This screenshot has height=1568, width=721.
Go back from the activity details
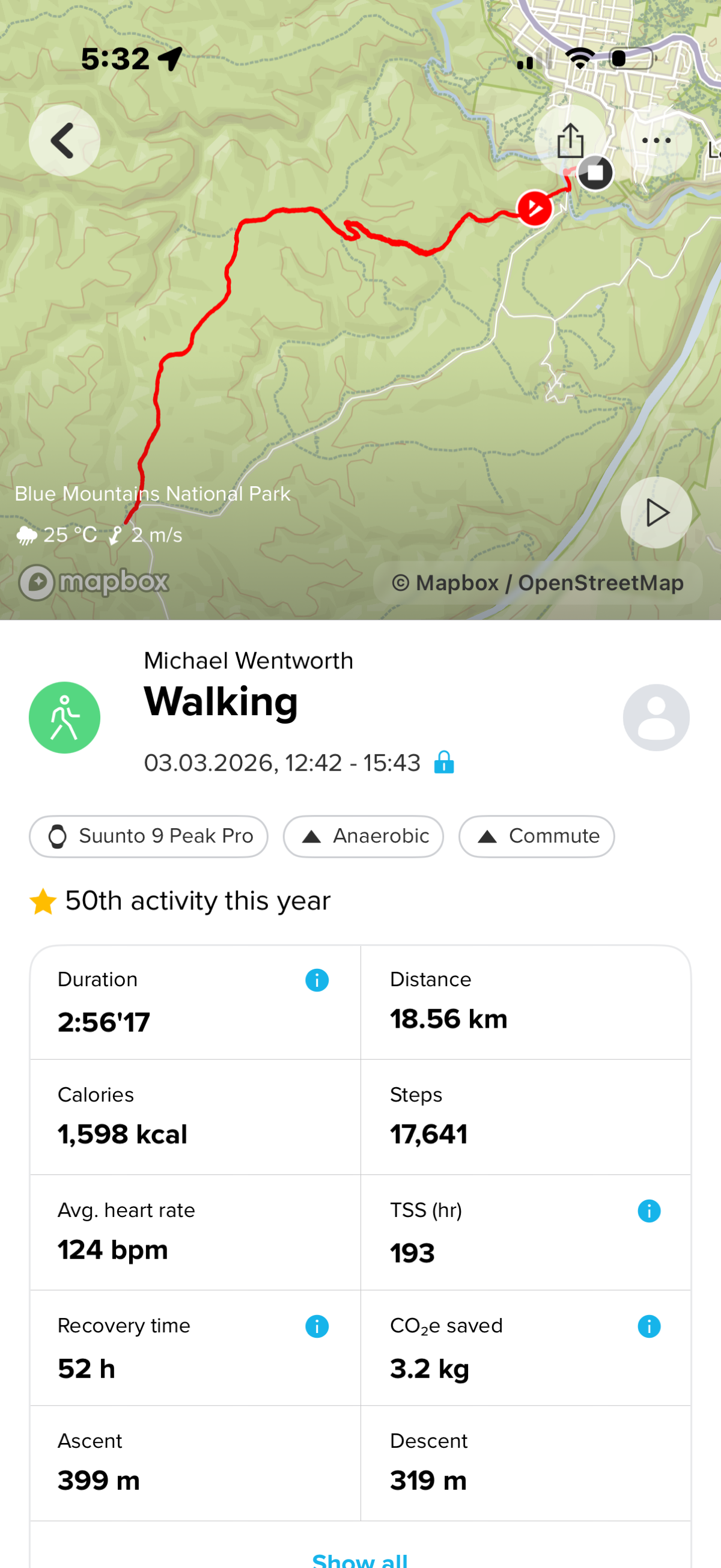click(64, 141)
